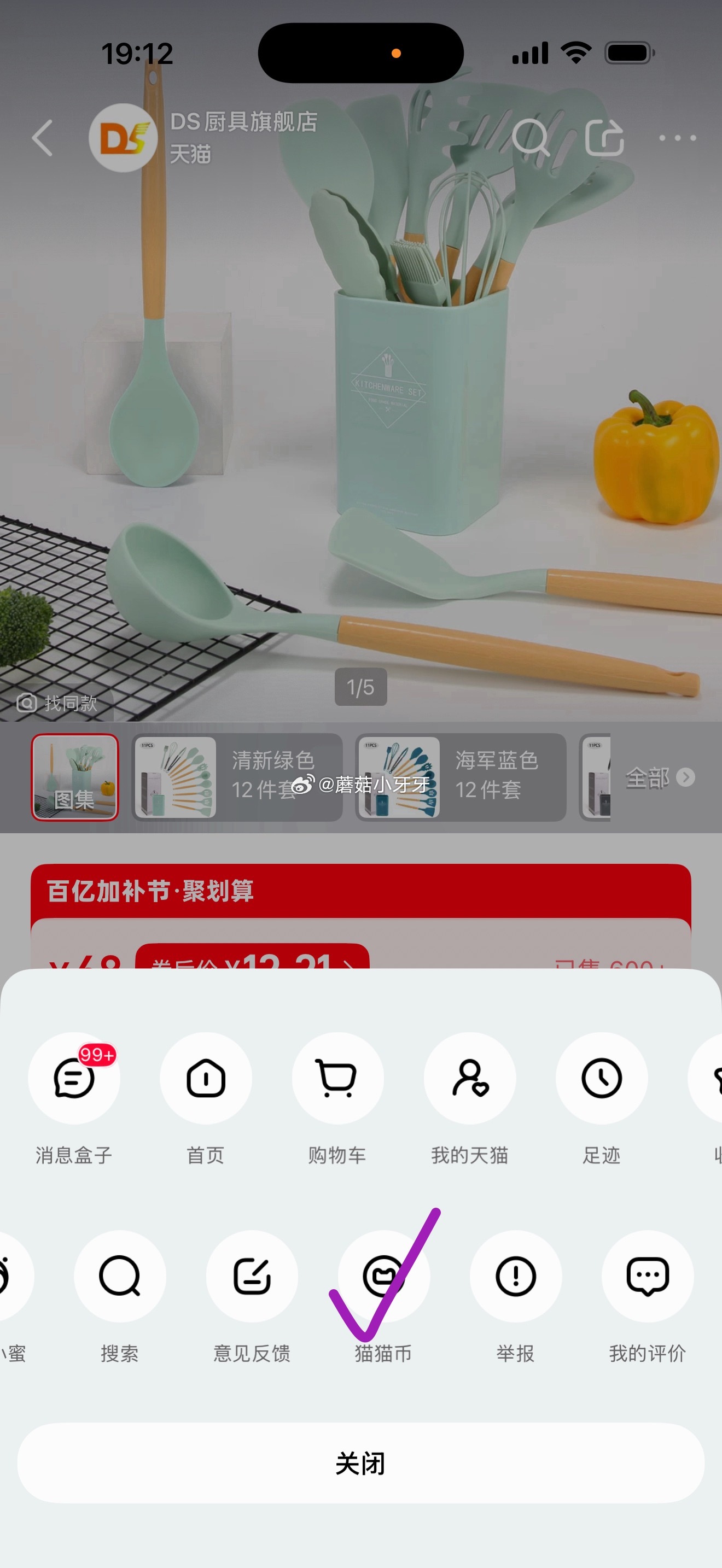Open 我的天猫 account page

click(x=469, y=1079)
